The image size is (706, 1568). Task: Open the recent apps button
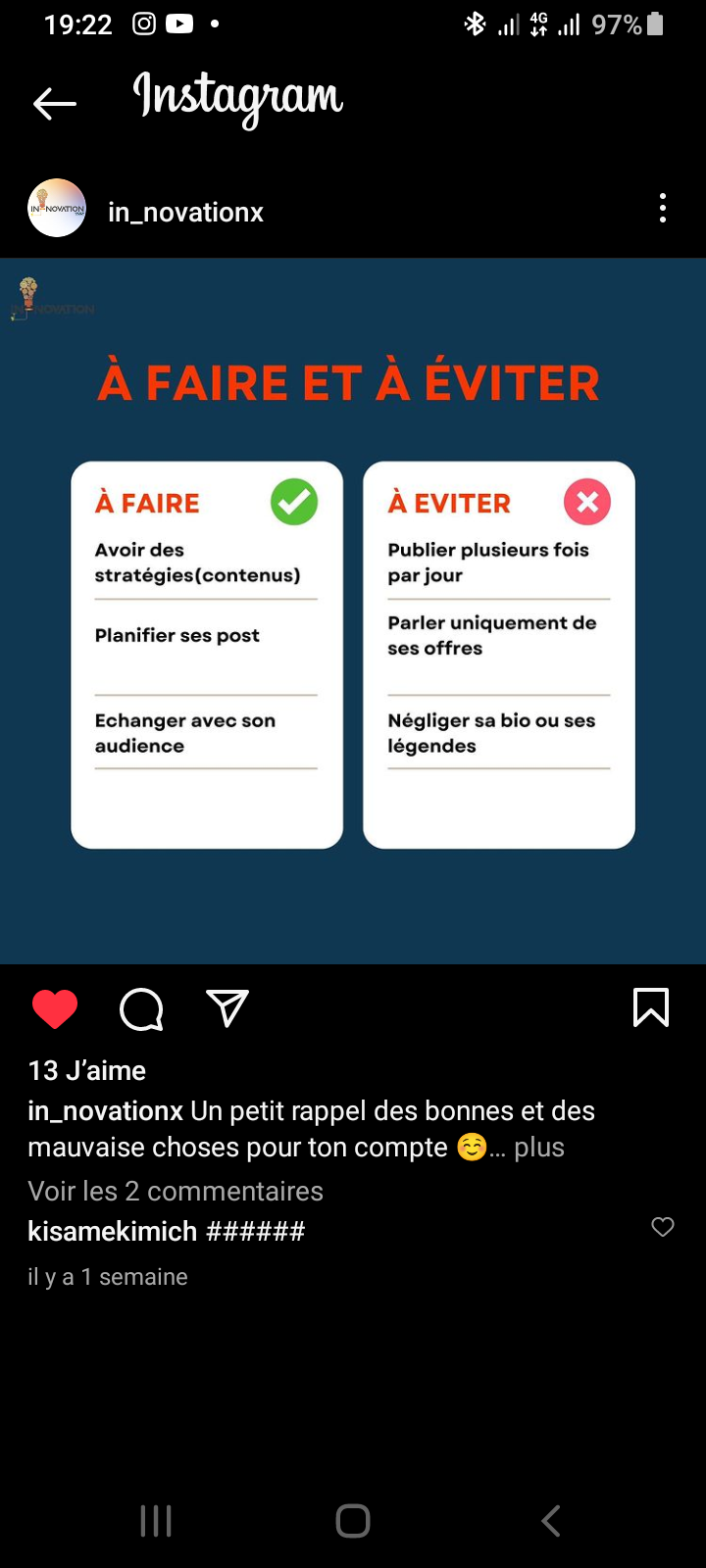click(156, 1521)
